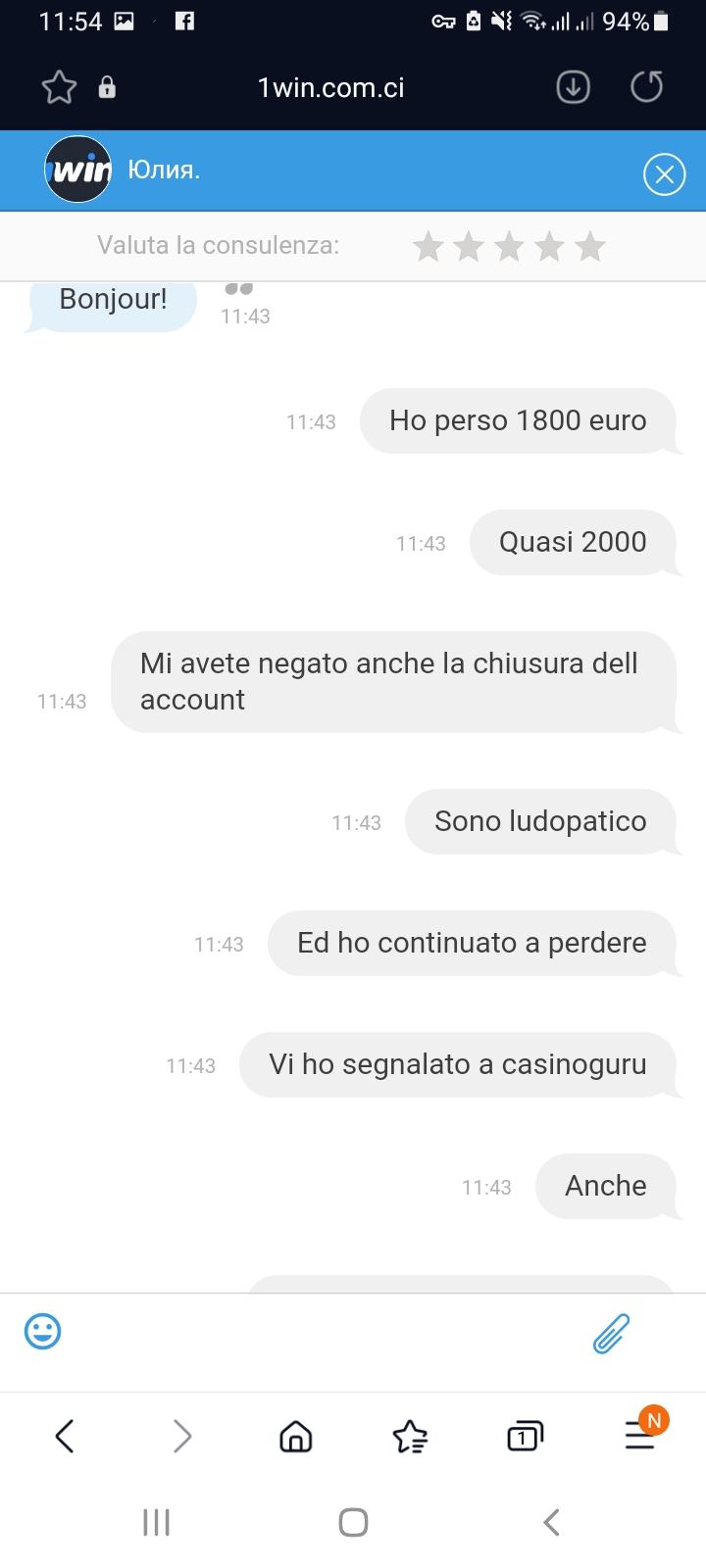Go to the browser home page
Screen dimensions: 706x1568
click(295, 1437)
